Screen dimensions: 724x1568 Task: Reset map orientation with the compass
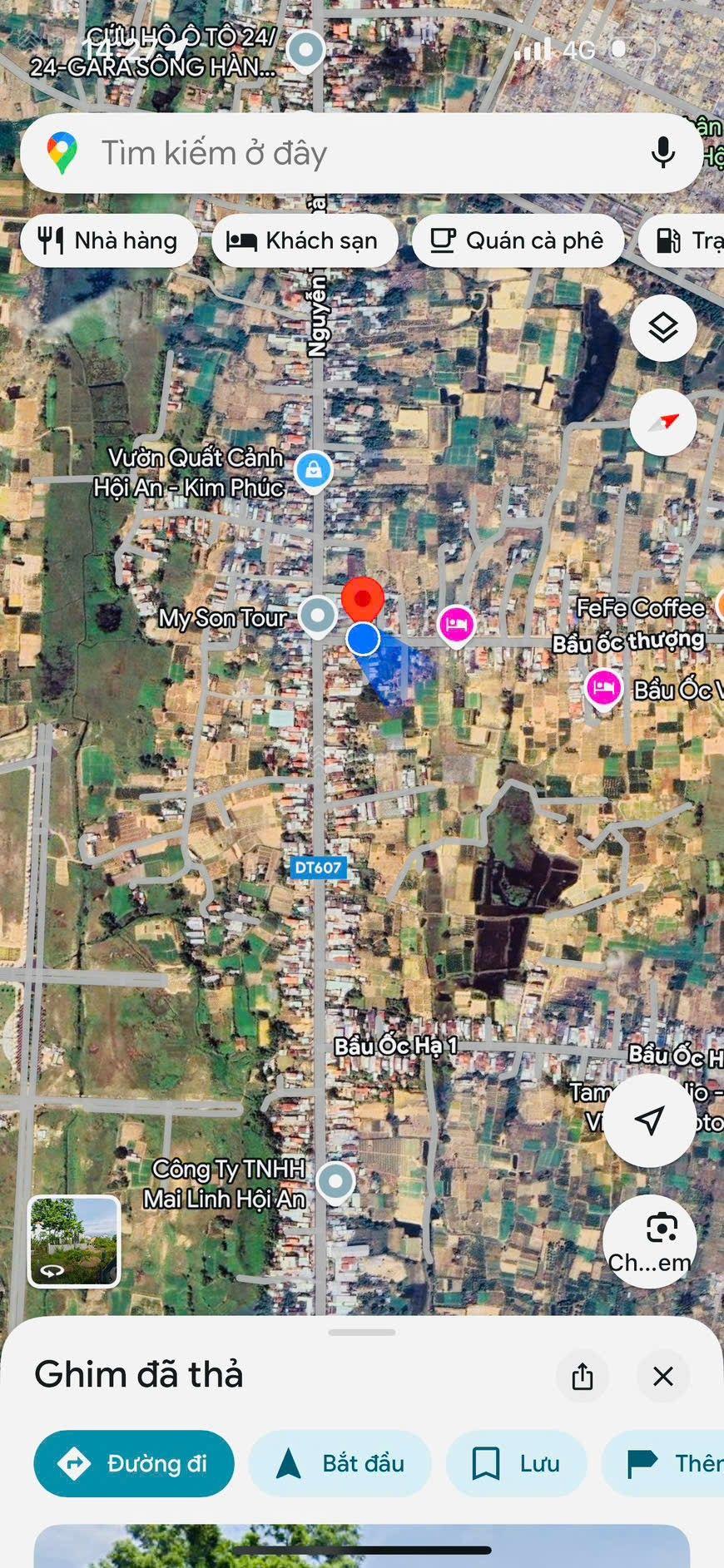[662, 422]
